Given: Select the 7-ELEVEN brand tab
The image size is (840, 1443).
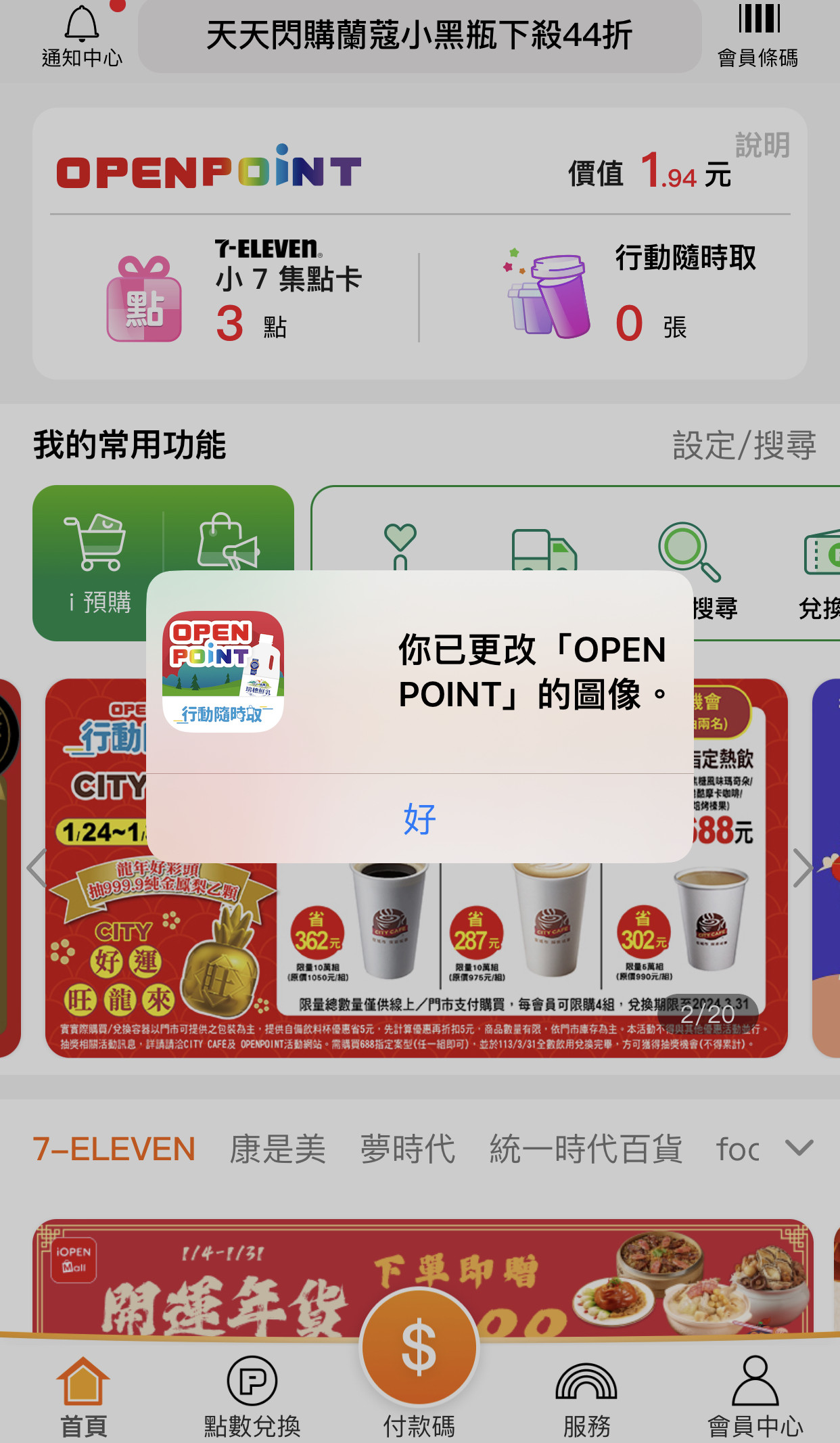Looking at the screenshot, I should point(114,1149).
